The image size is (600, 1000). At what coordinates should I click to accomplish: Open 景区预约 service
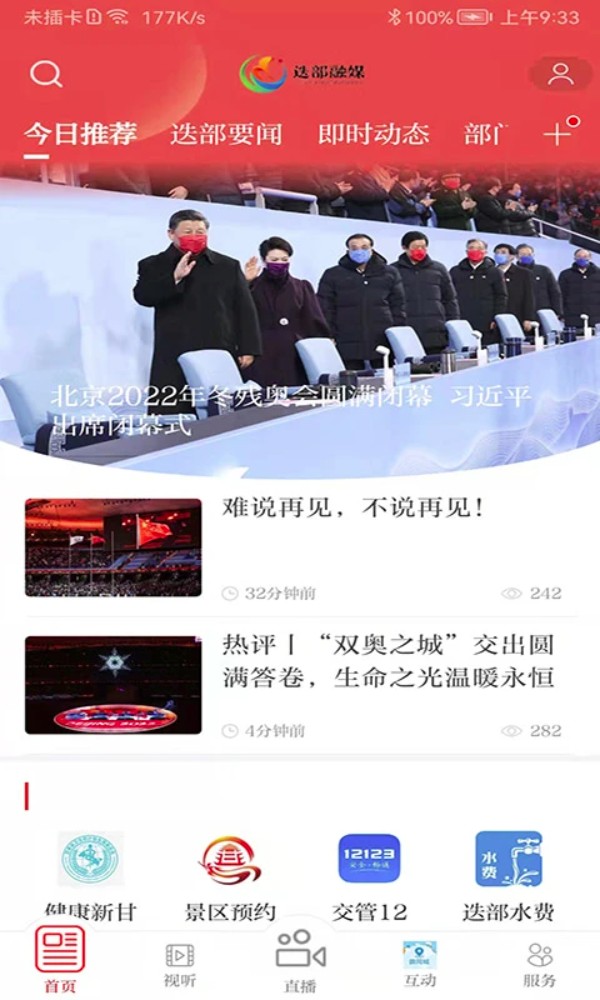tap(230, 877)
